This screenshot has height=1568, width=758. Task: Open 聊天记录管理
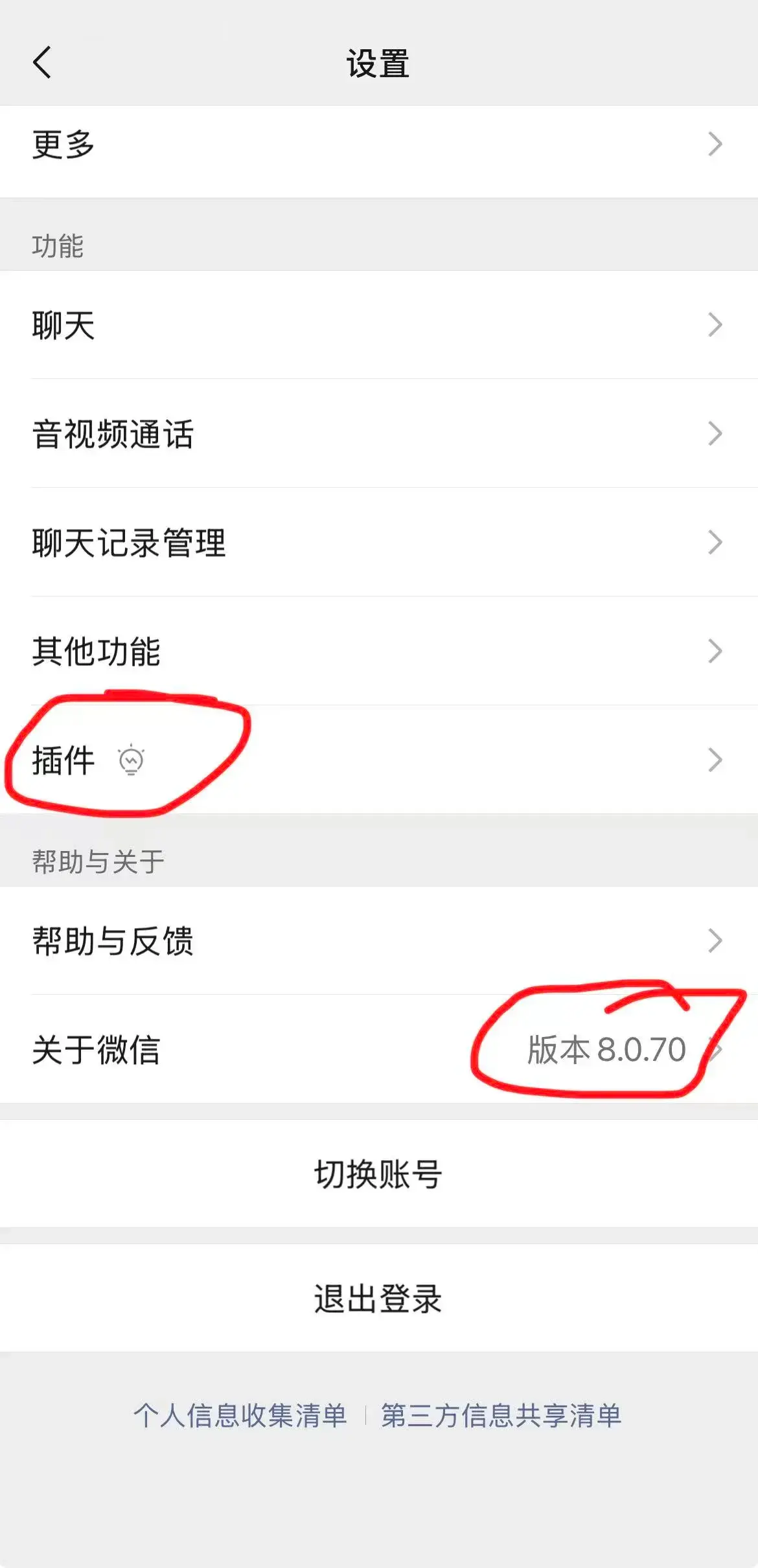379,543
